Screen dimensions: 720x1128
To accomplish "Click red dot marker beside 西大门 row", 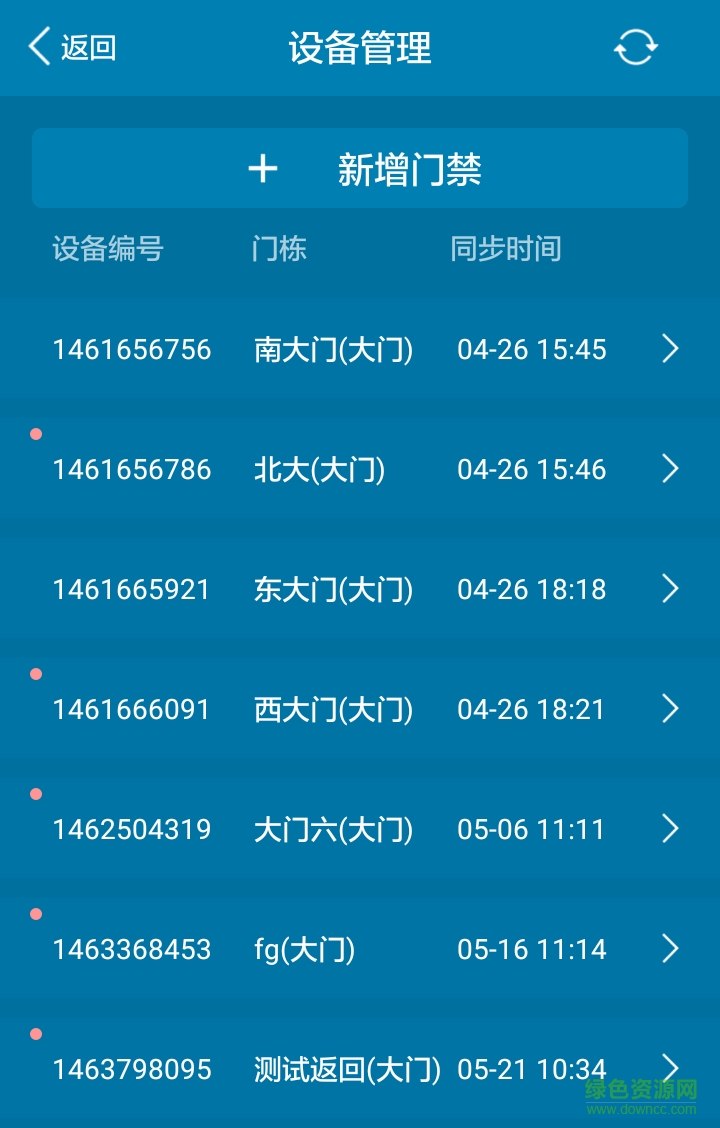I will [x=36, y=673].
